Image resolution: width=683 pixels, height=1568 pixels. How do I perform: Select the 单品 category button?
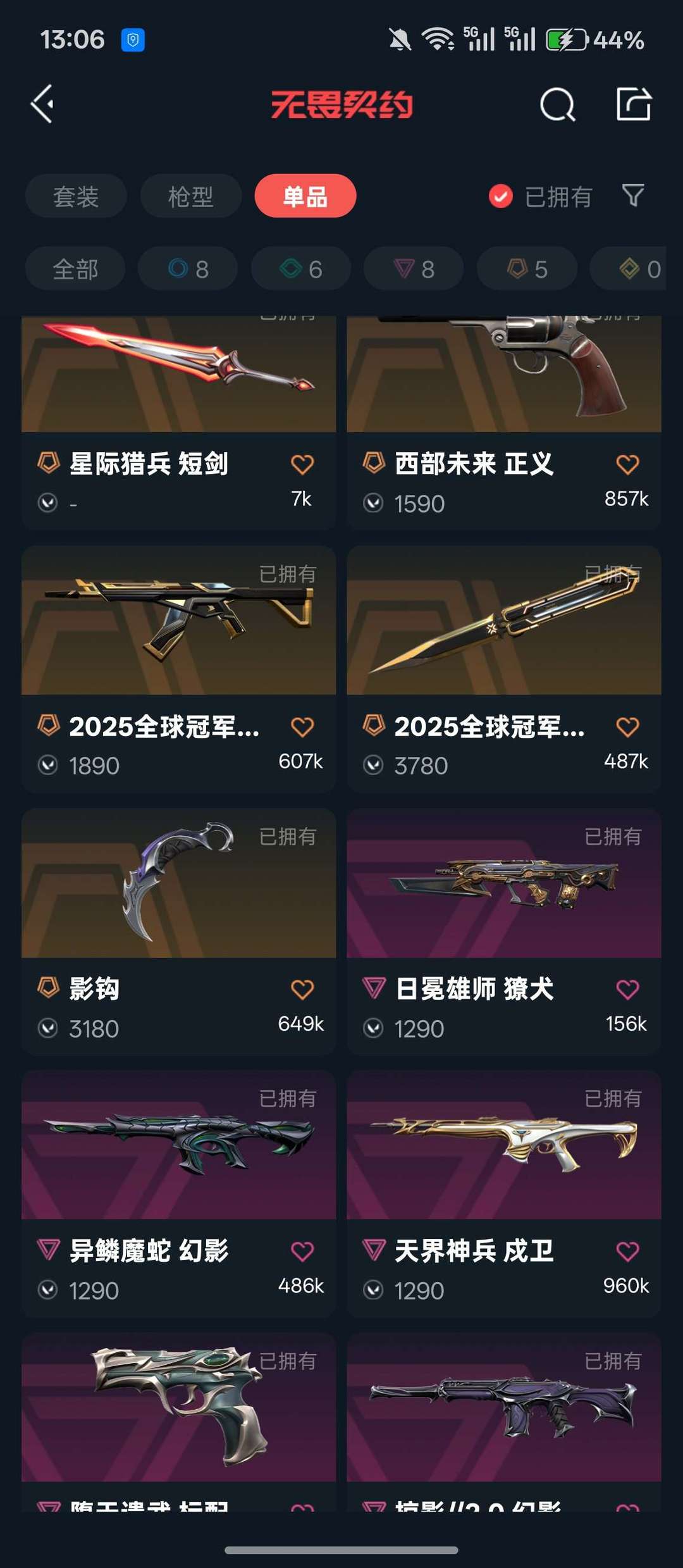pos(305,197)
